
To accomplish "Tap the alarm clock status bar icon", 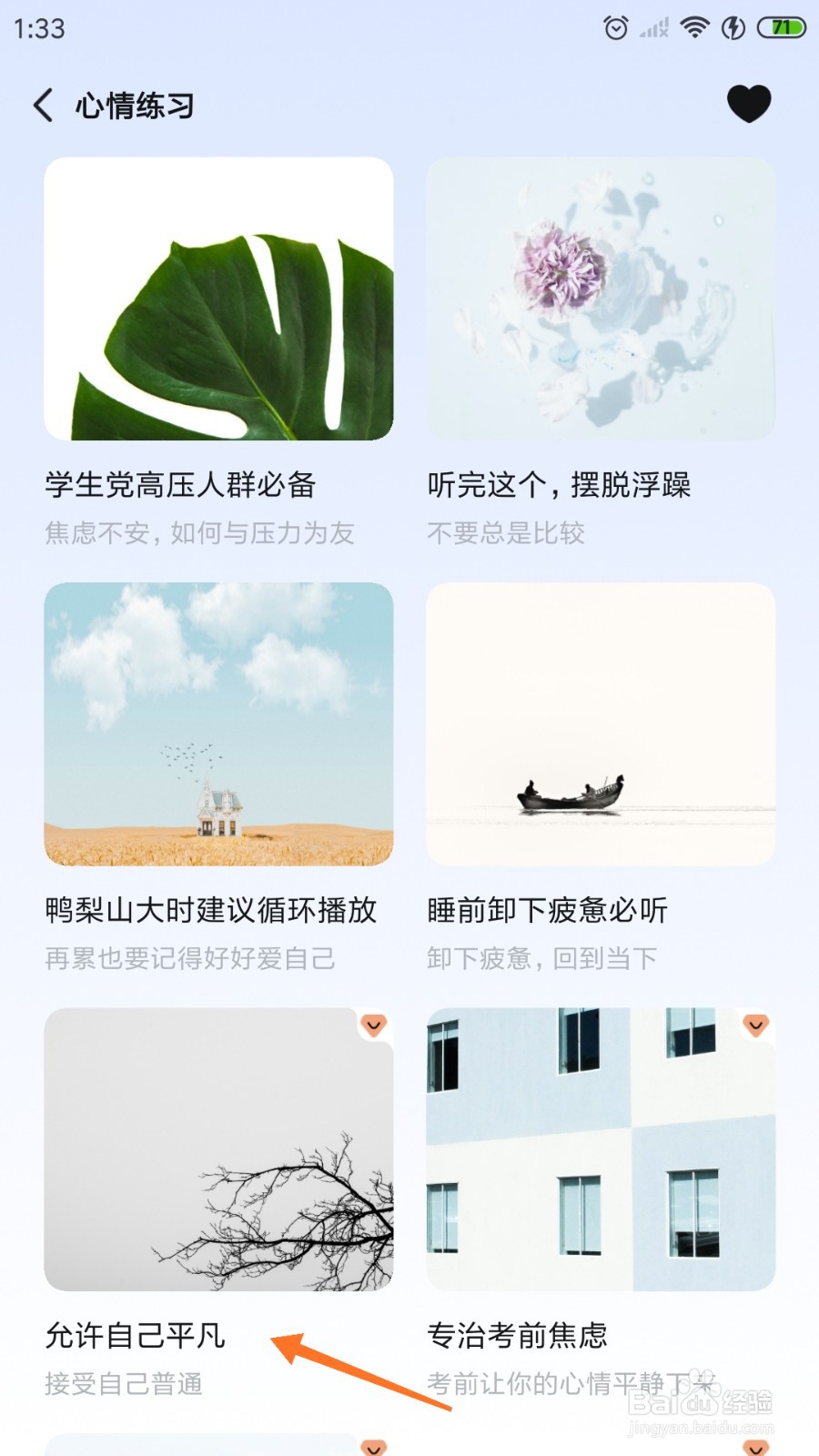I will pyautogui.click(x=615, y=28).
